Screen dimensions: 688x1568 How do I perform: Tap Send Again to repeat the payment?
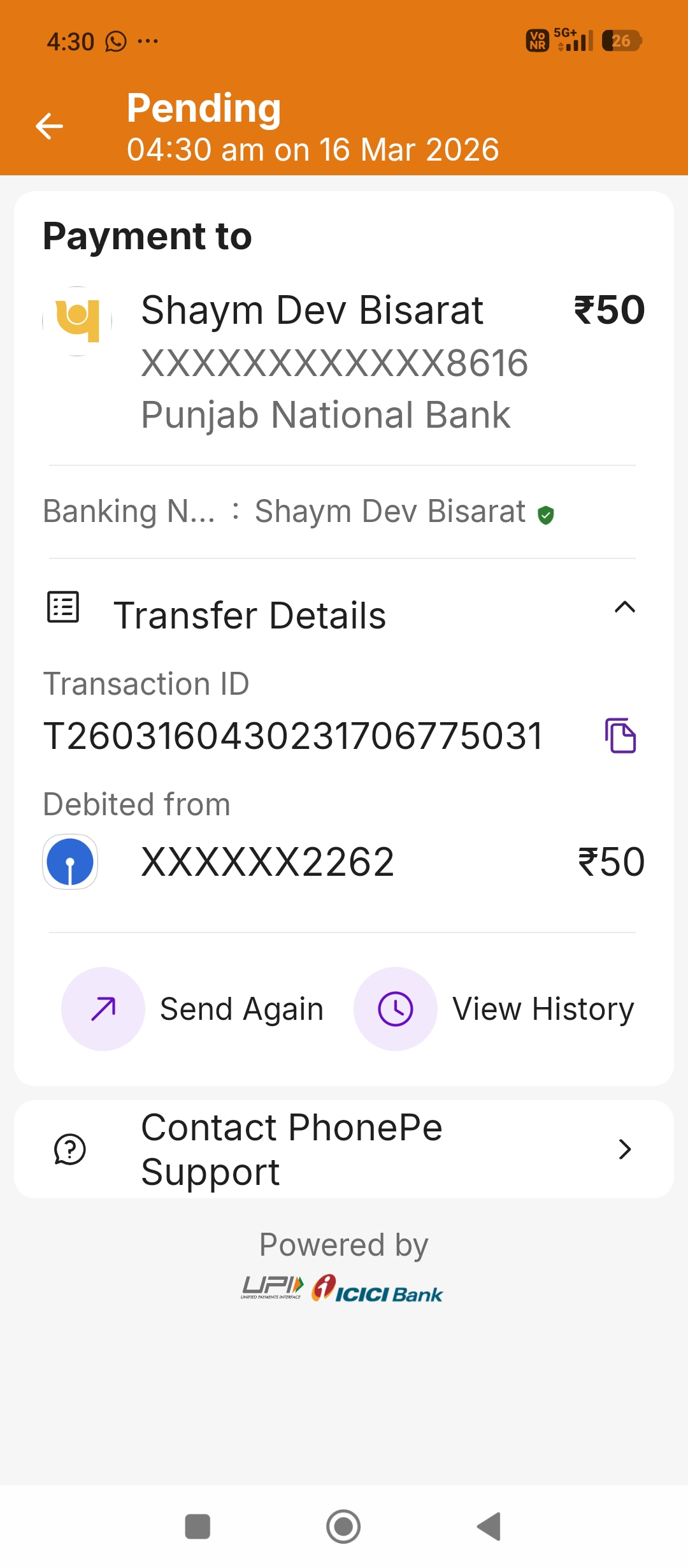pos(192,1009)
